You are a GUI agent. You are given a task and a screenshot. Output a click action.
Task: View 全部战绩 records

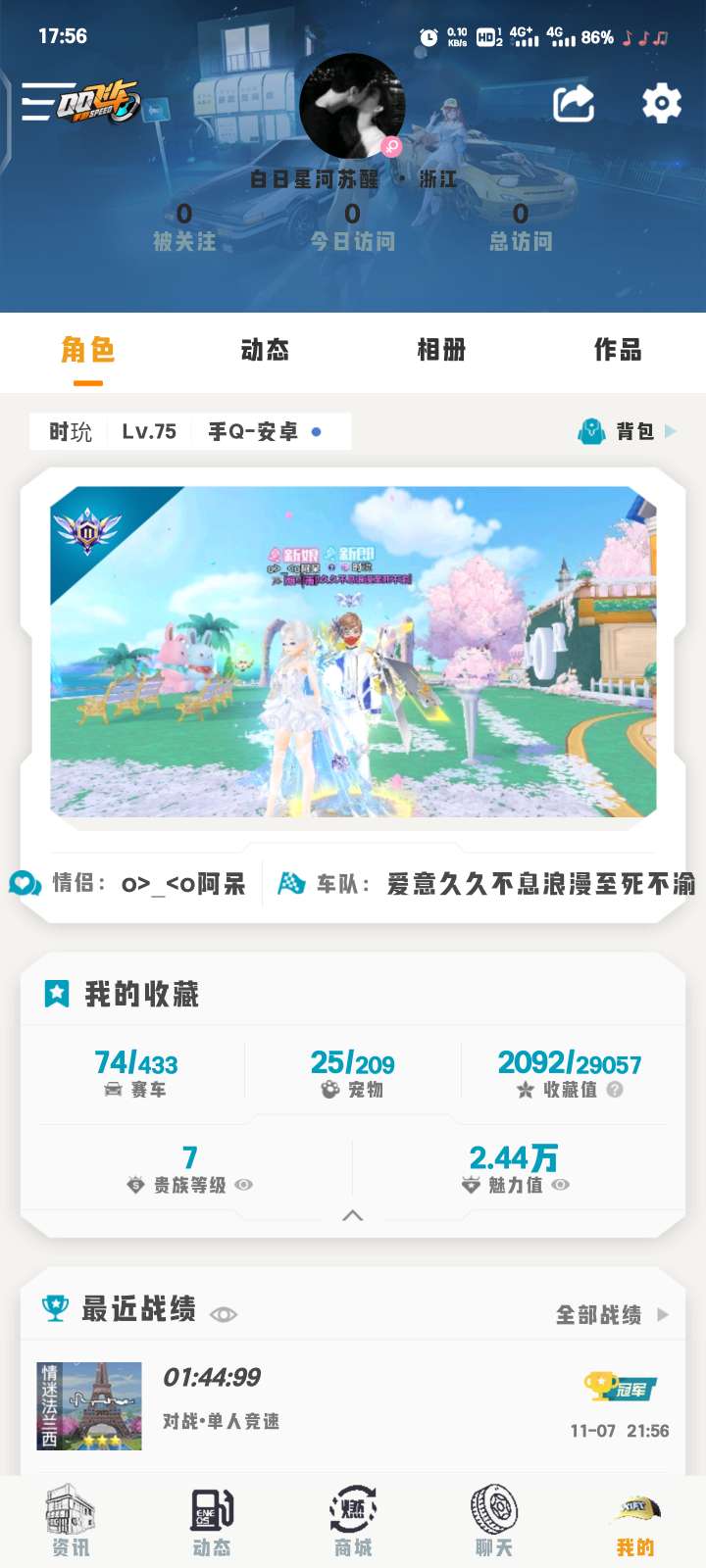click(x=612, y=1314)
